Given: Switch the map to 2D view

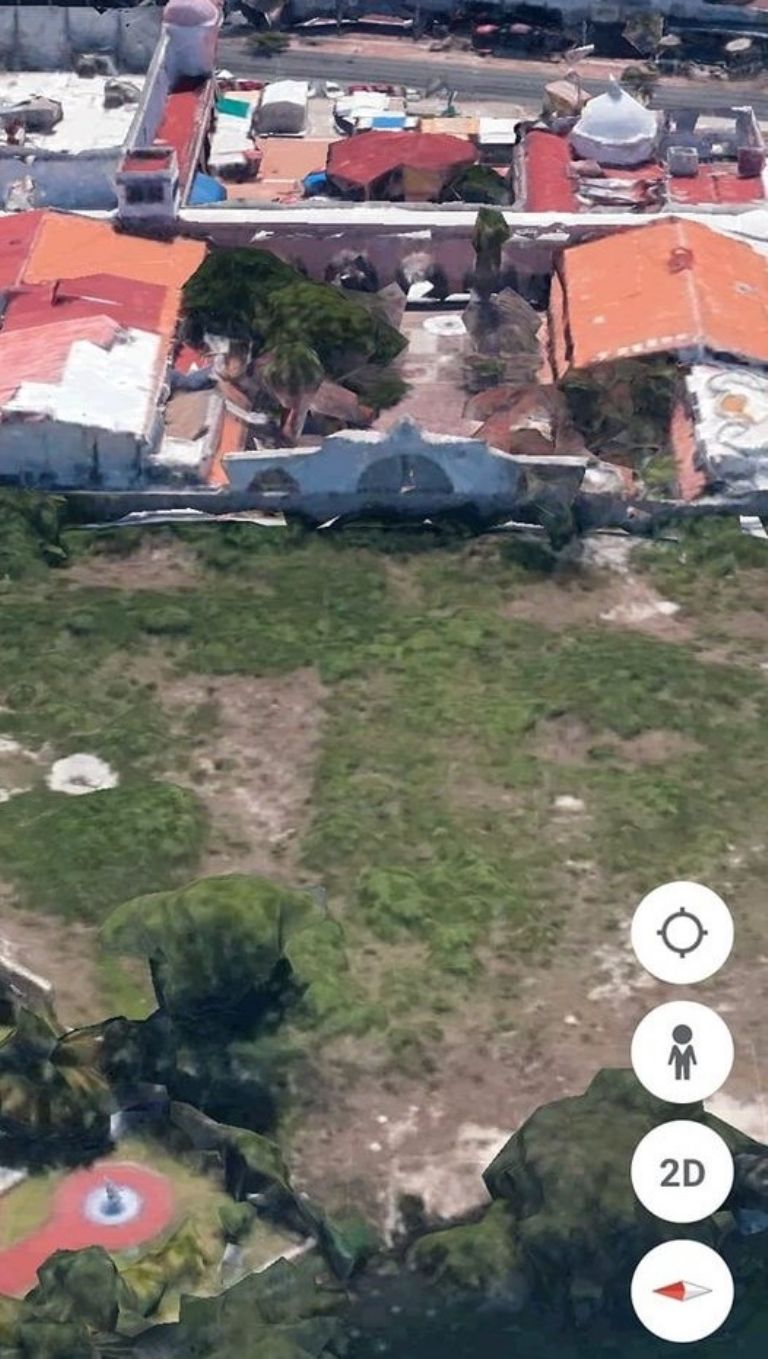Looking at the screenshot, I should (682, 1172).
